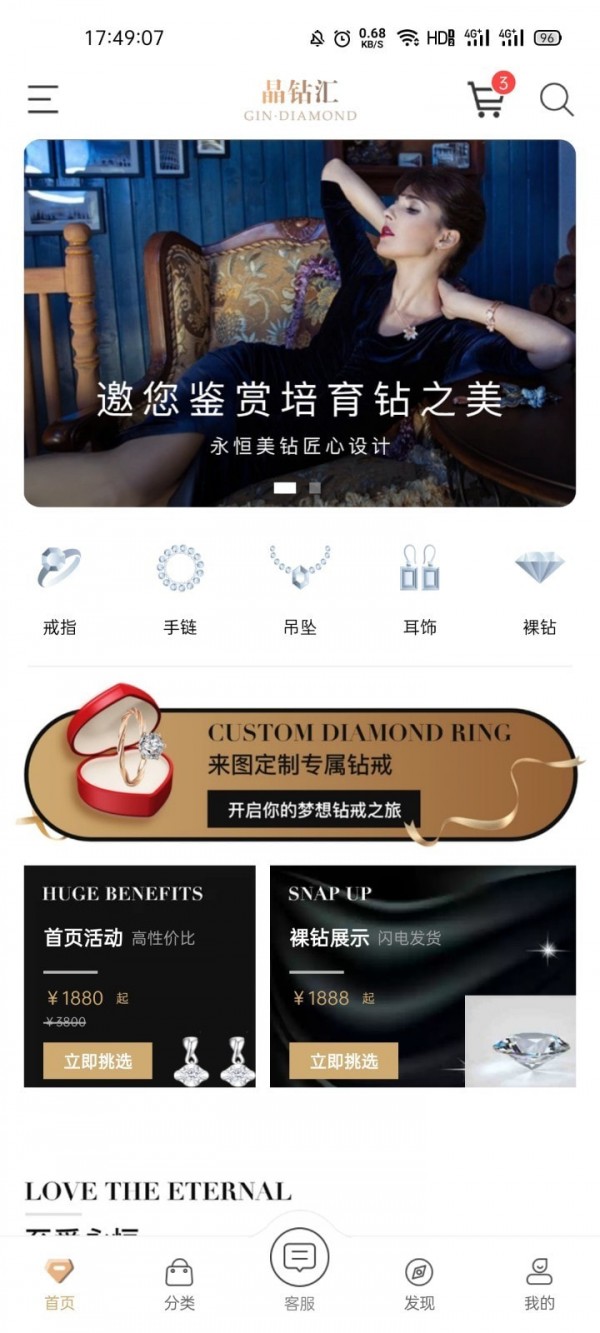
Task: Select the 耳饰 earrings category
Action: (419, 590)
